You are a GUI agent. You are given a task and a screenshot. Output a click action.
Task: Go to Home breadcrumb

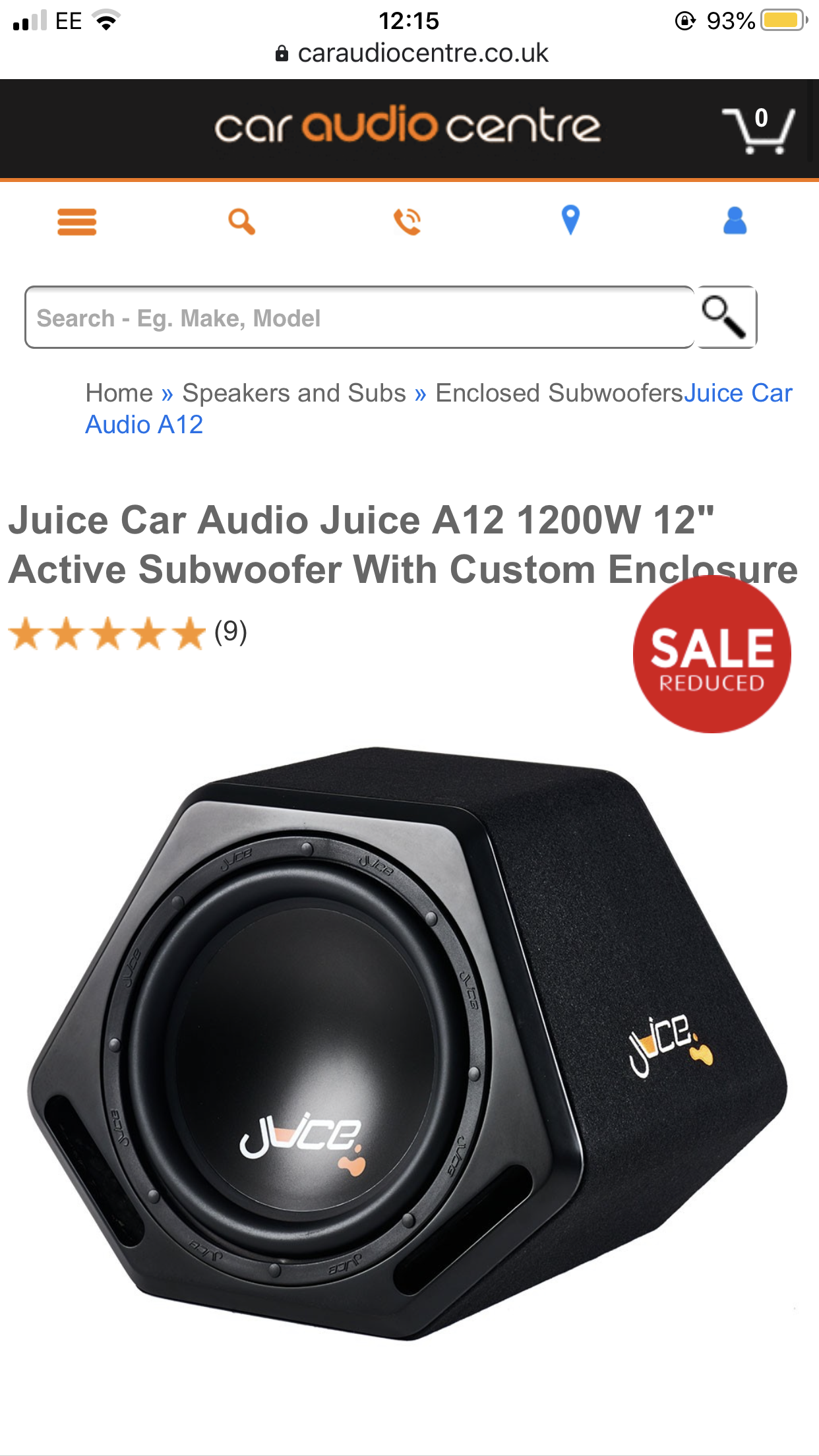pyautogui.click(x=119, y=393)
